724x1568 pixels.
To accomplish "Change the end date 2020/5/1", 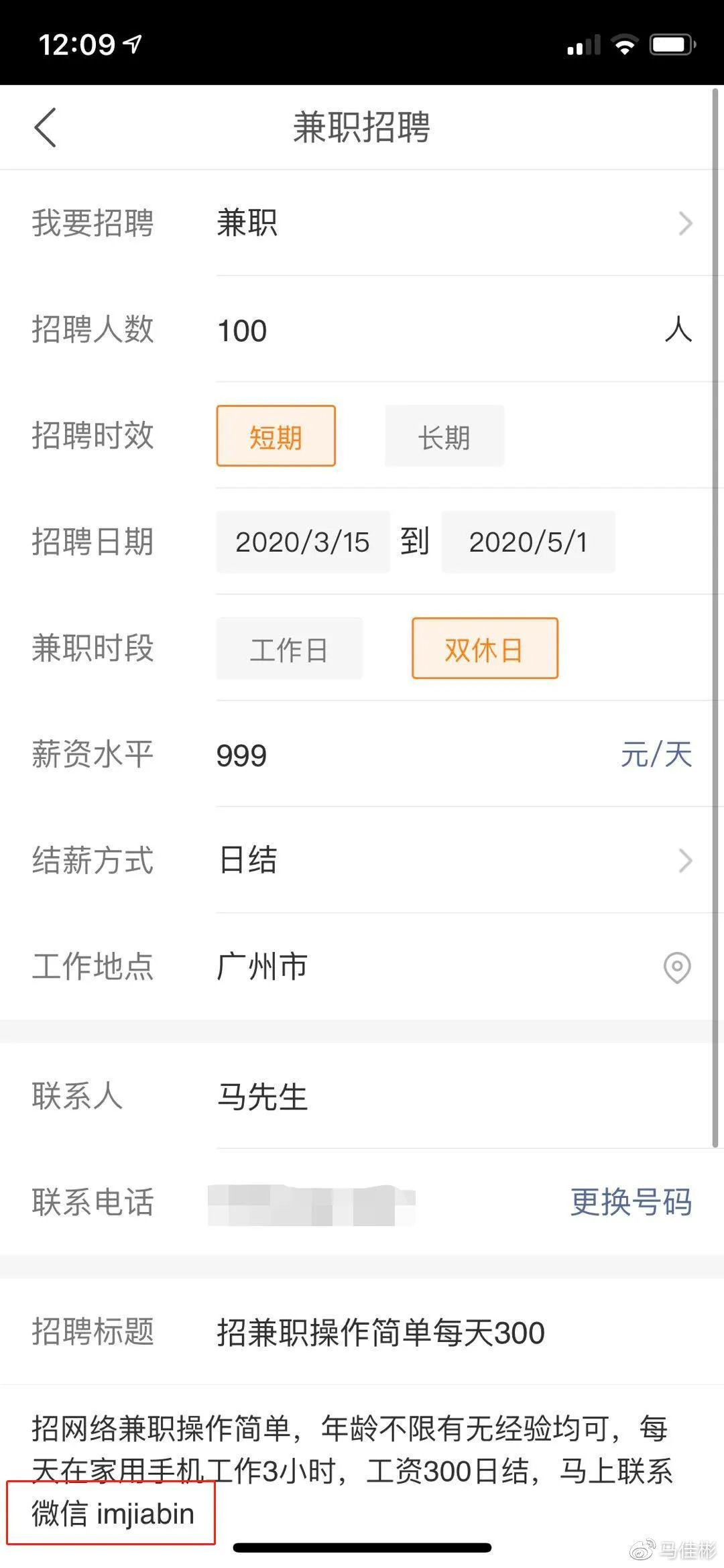I will [528, 542].
